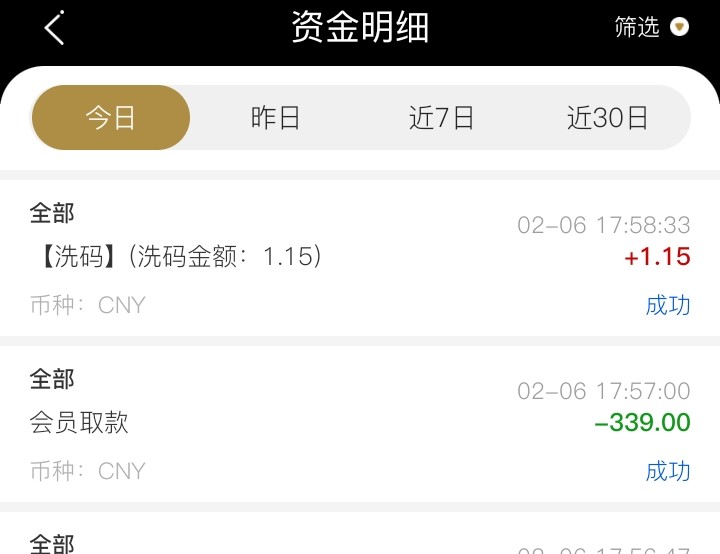Go back using the top-left arrow
This screenshot has width=720, height=554.
[55, 28]
